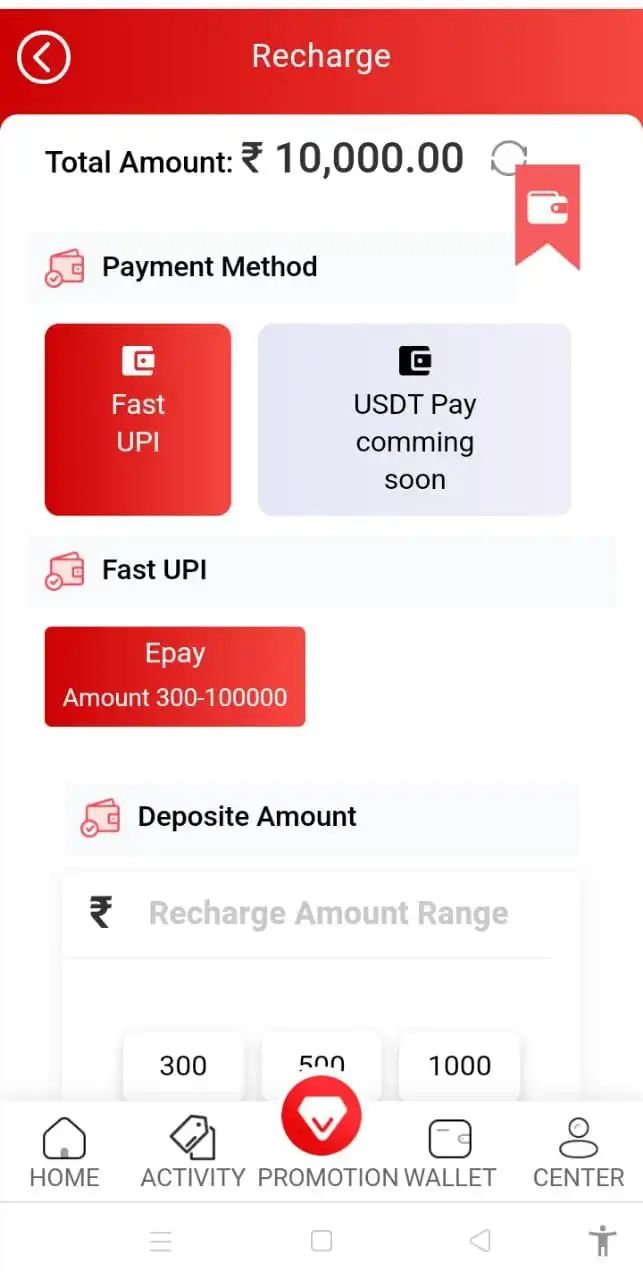643x1280 pixels.
Task: Pick the 1000 deposit amount
Action: click(459, 1065)
